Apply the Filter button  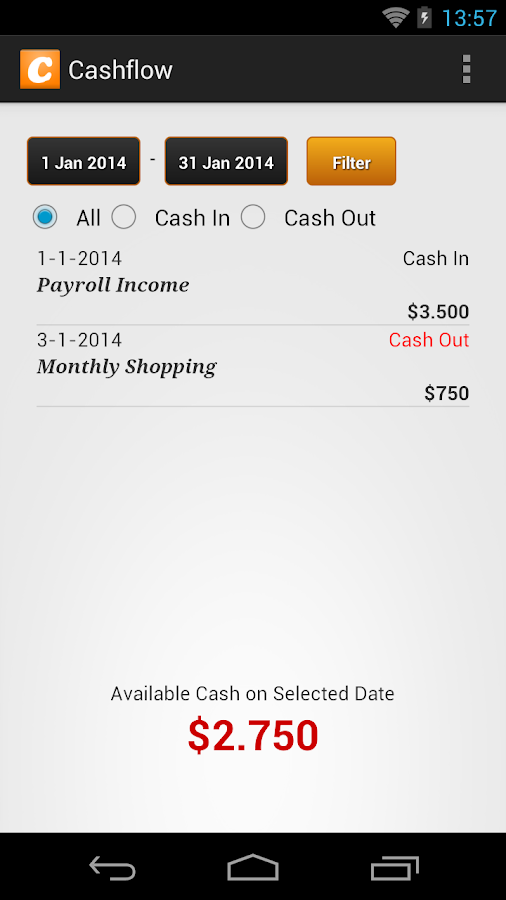pyautogui.click(x=351, y=161)
